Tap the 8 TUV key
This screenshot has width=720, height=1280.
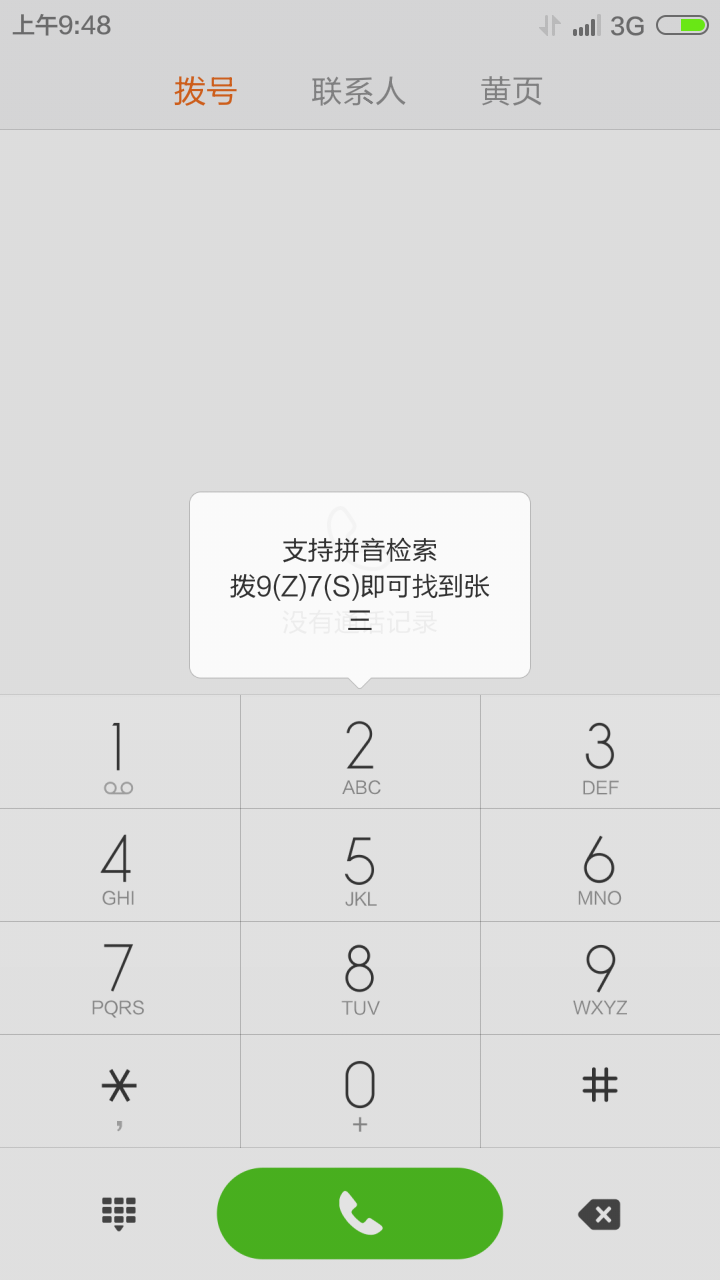[x=360, y=979]
